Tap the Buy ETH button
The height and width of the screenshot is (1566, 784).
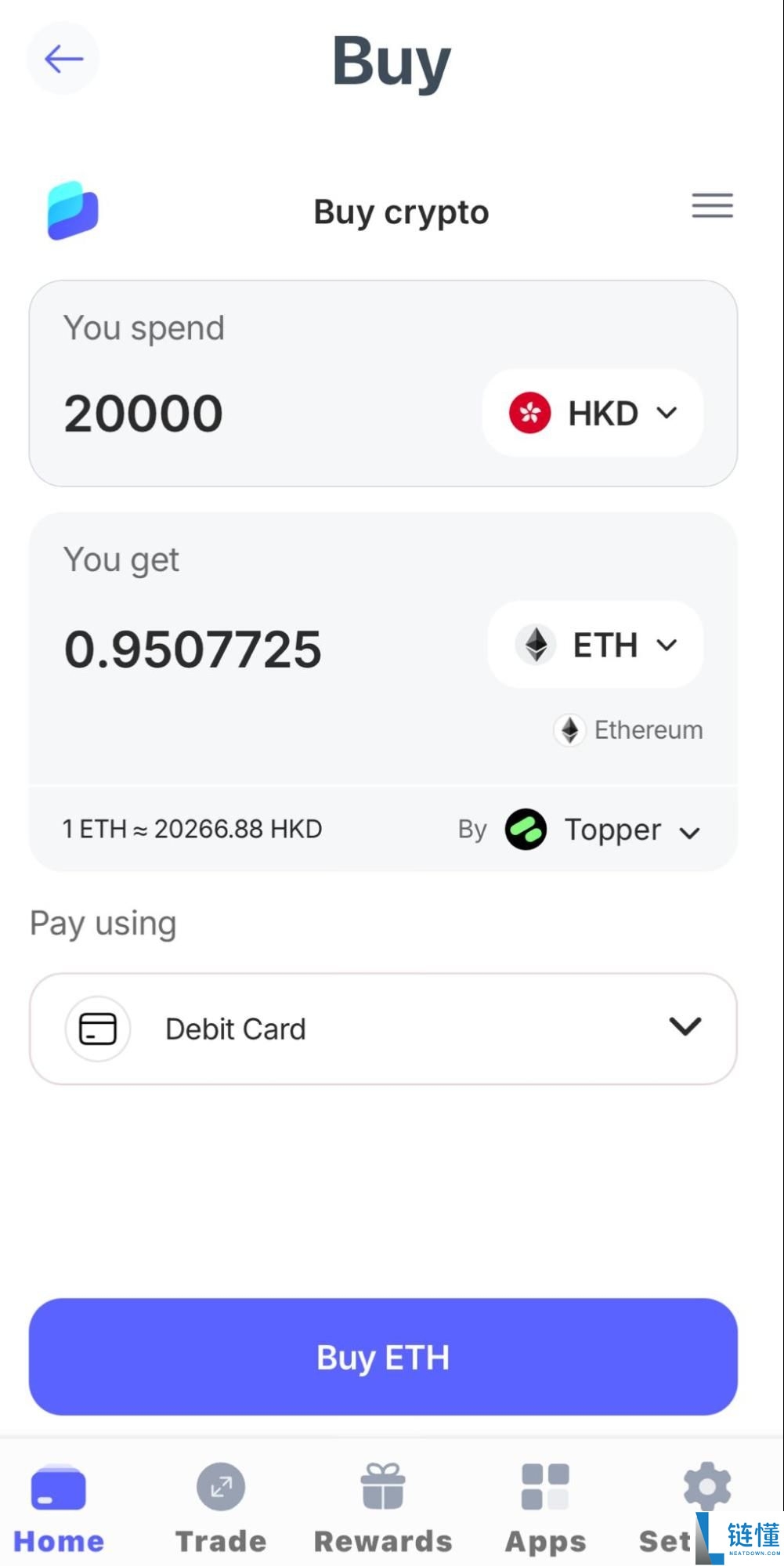(x=383, y=1357)
